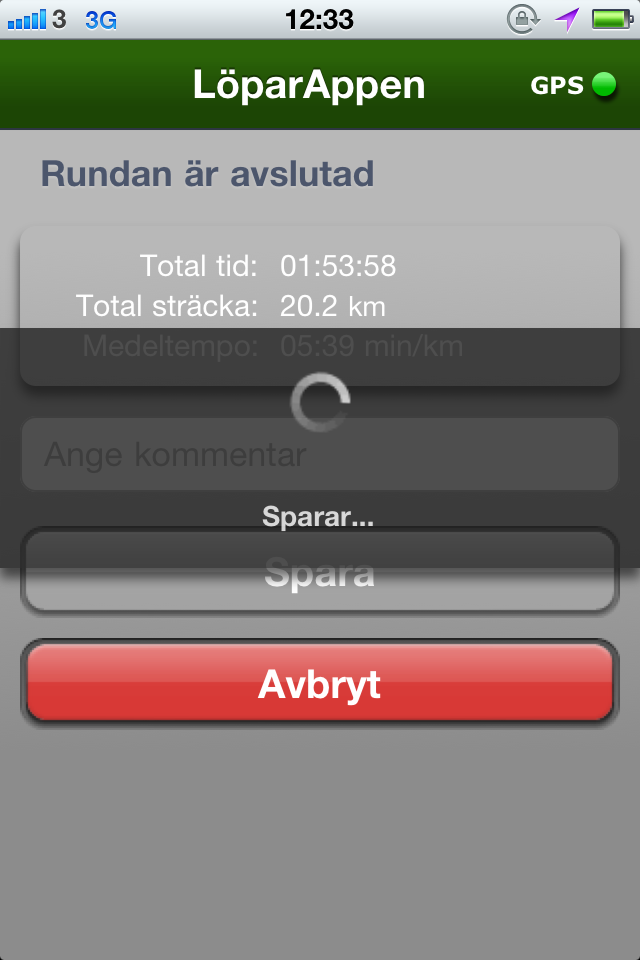
Task: Tap the red Avbryt button
Action: 319,683
